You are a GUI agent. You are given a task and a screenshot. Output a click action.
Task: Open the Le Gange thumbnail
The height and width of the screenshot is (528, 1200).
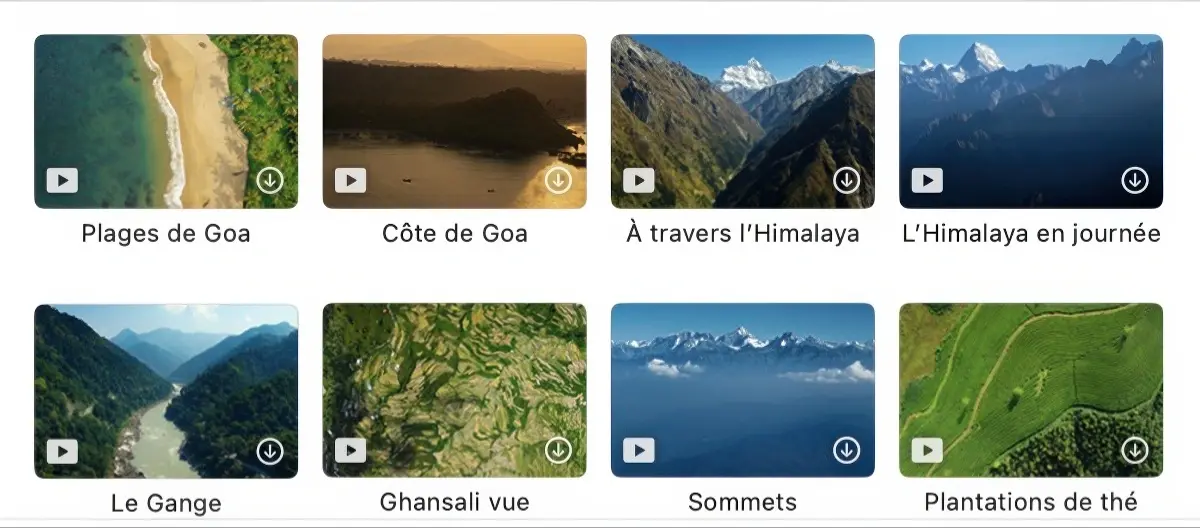[166, 390]
